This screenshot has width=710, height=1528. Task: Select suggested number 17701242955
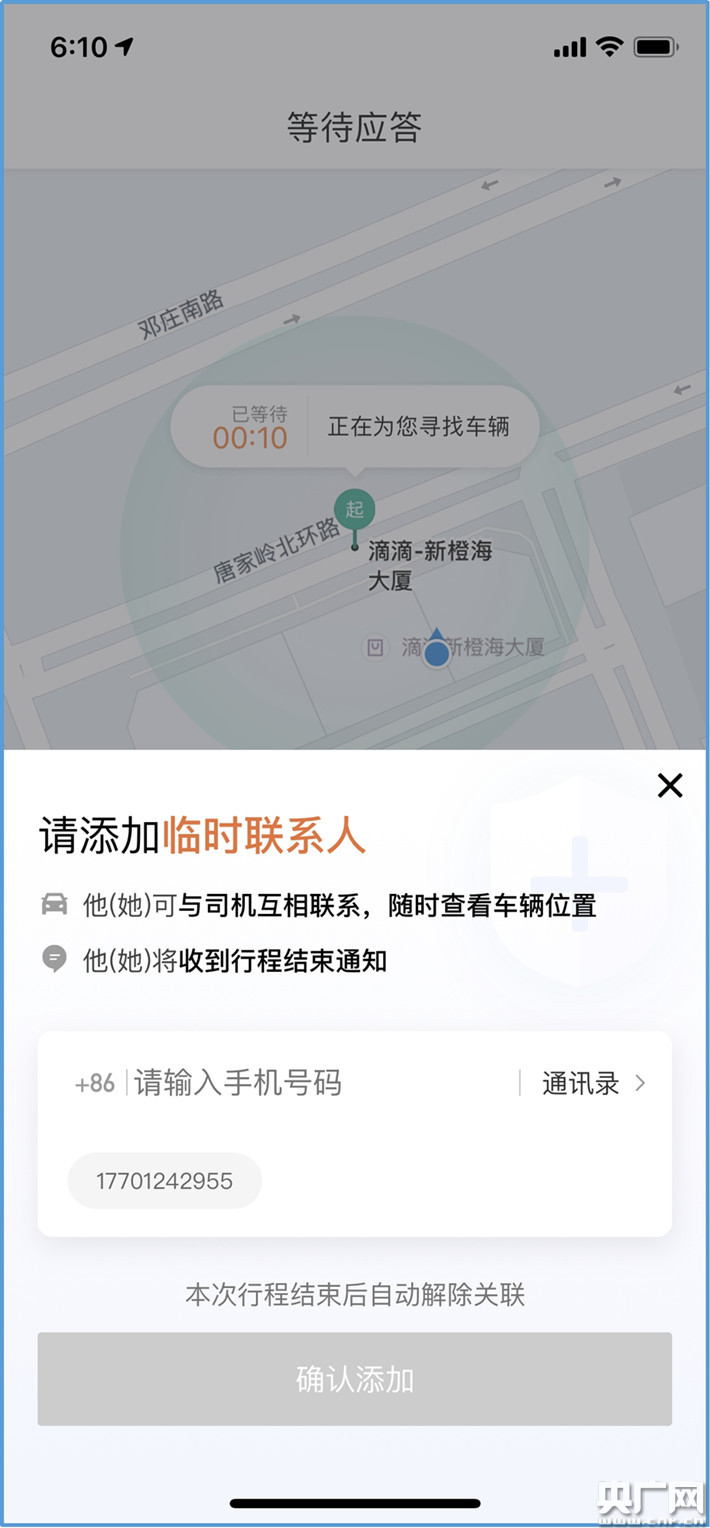pos(165,1181)
